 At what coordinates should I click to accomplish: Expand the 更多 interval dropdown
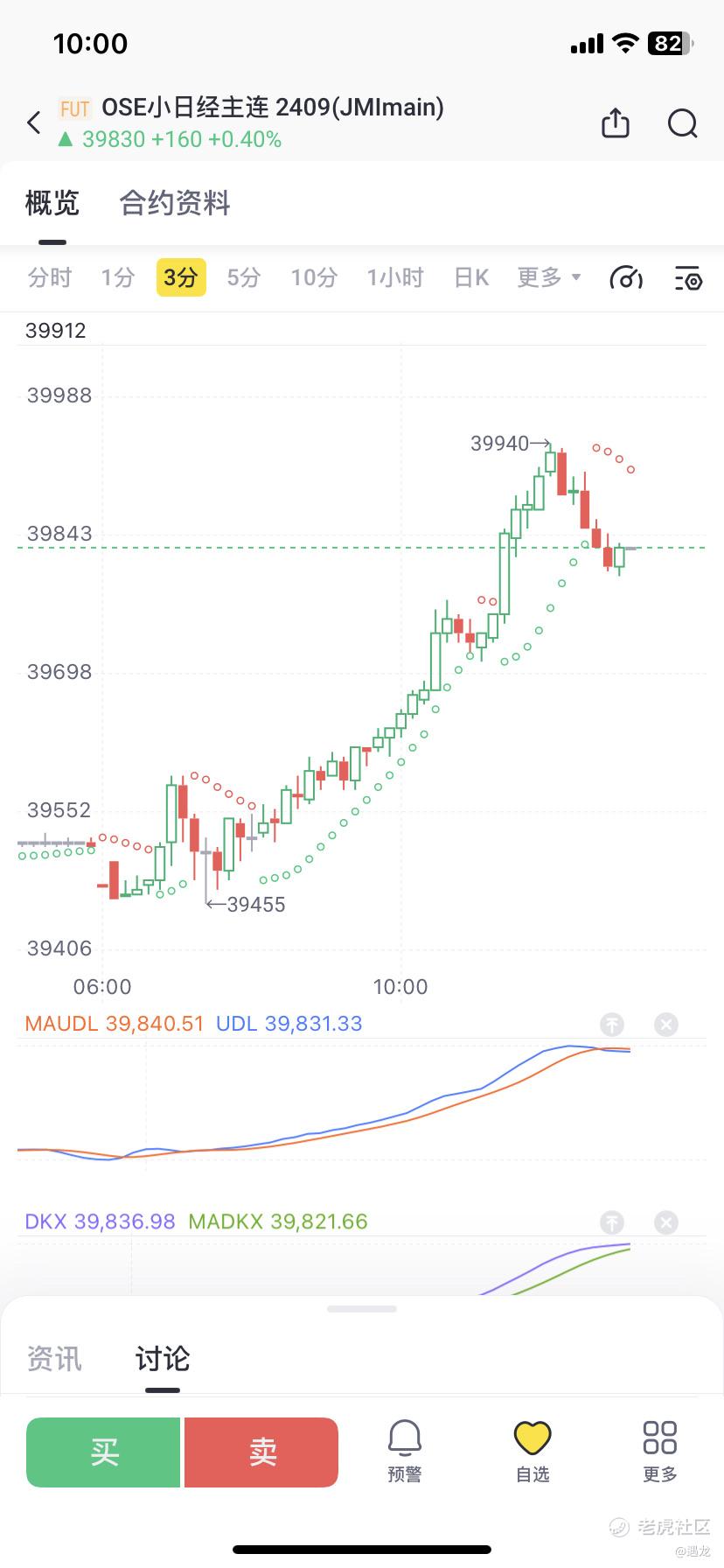click(x=548, y=277)
